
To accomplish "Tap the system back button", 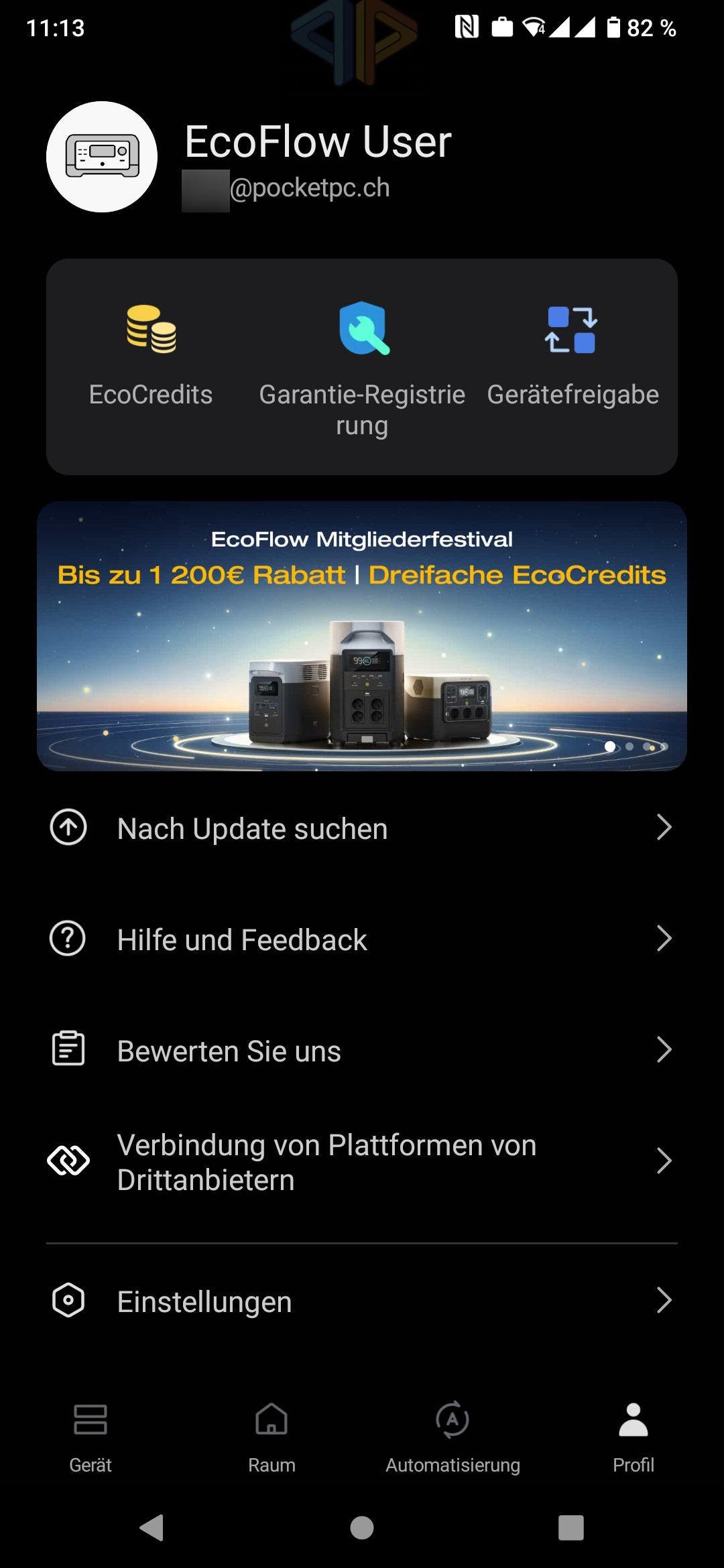I will point(152,1528).
